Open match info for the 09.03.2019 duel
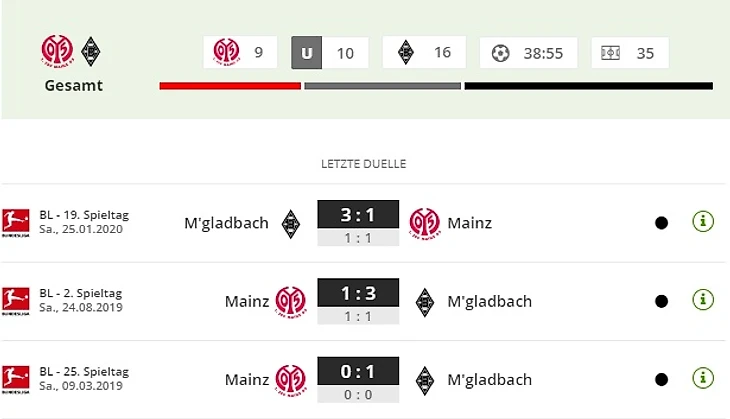This screenshot has width=730, height=419. [x=703, y=377]
